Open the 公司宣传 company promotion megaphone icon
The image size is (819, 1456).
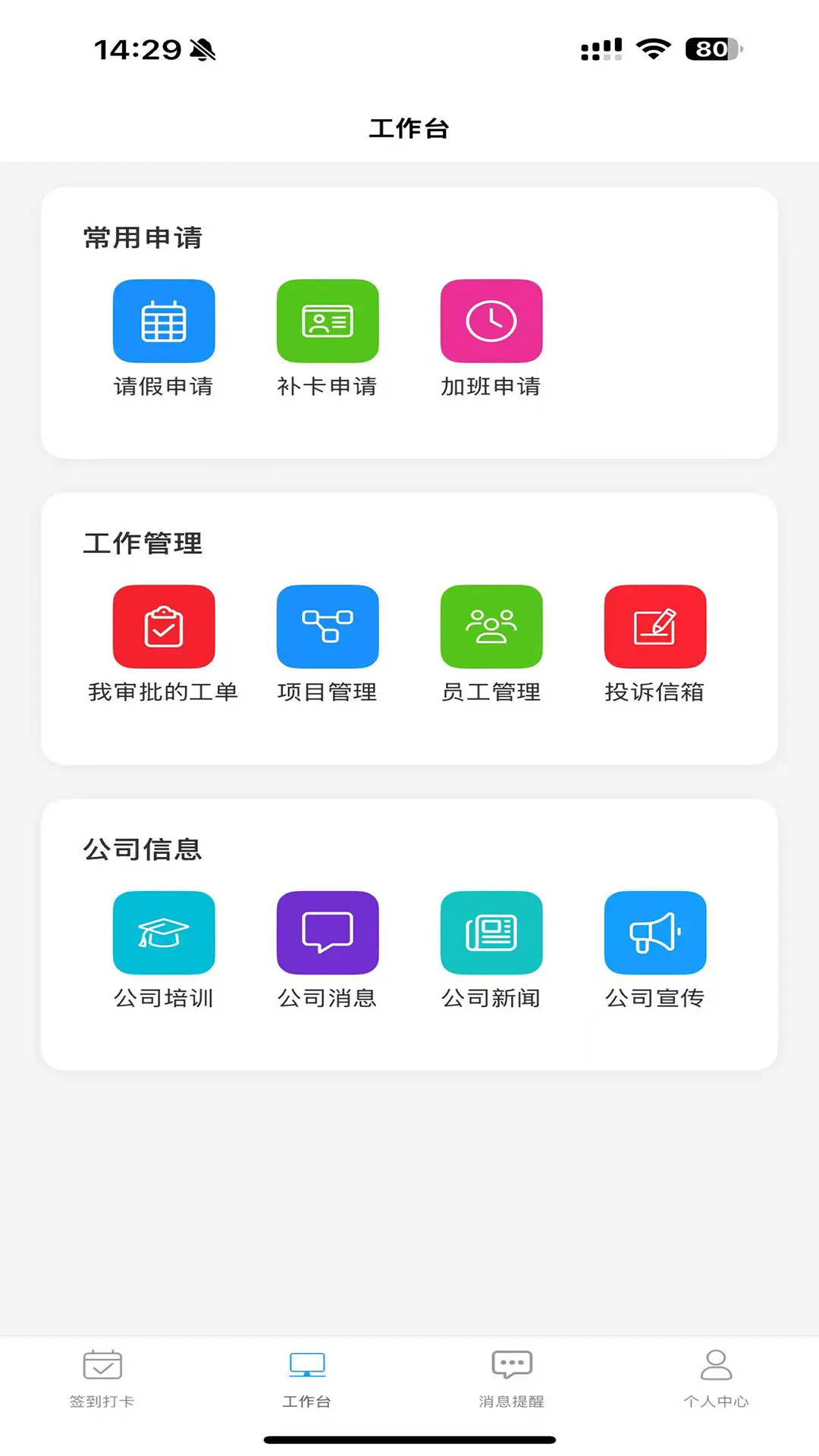[655, 933]
